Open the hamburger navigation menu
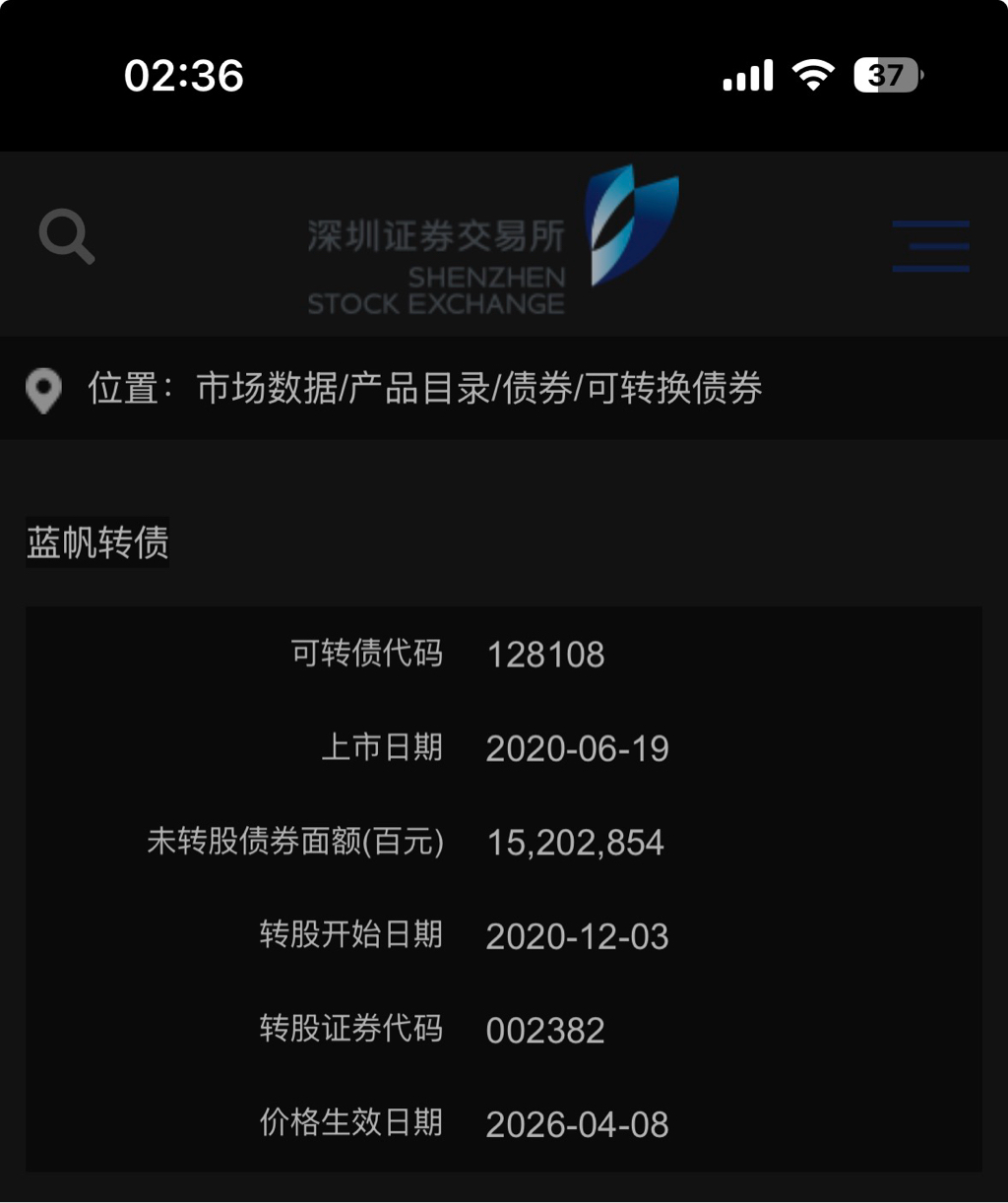 (930, 245)
